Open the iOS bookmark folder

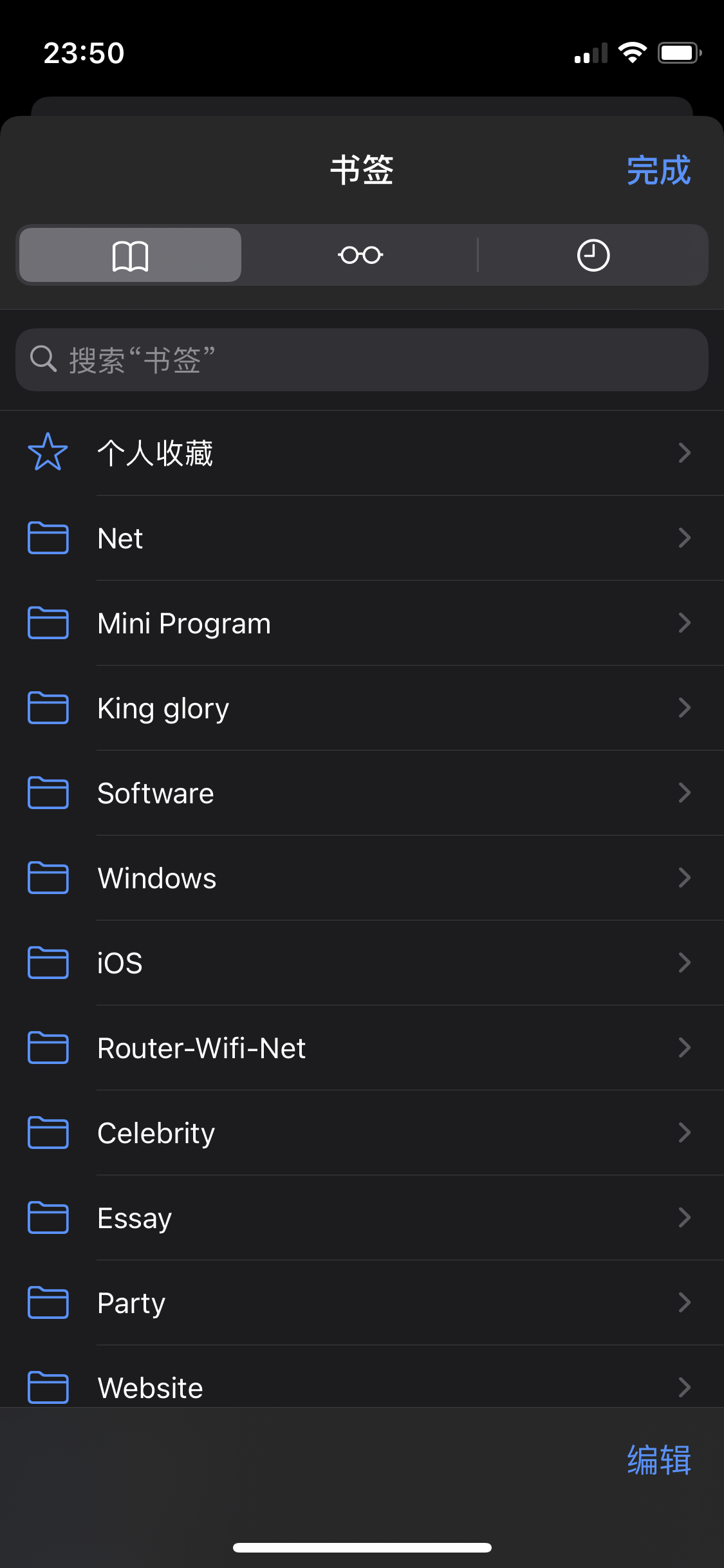pyautogui.click(x=362, y=963)
